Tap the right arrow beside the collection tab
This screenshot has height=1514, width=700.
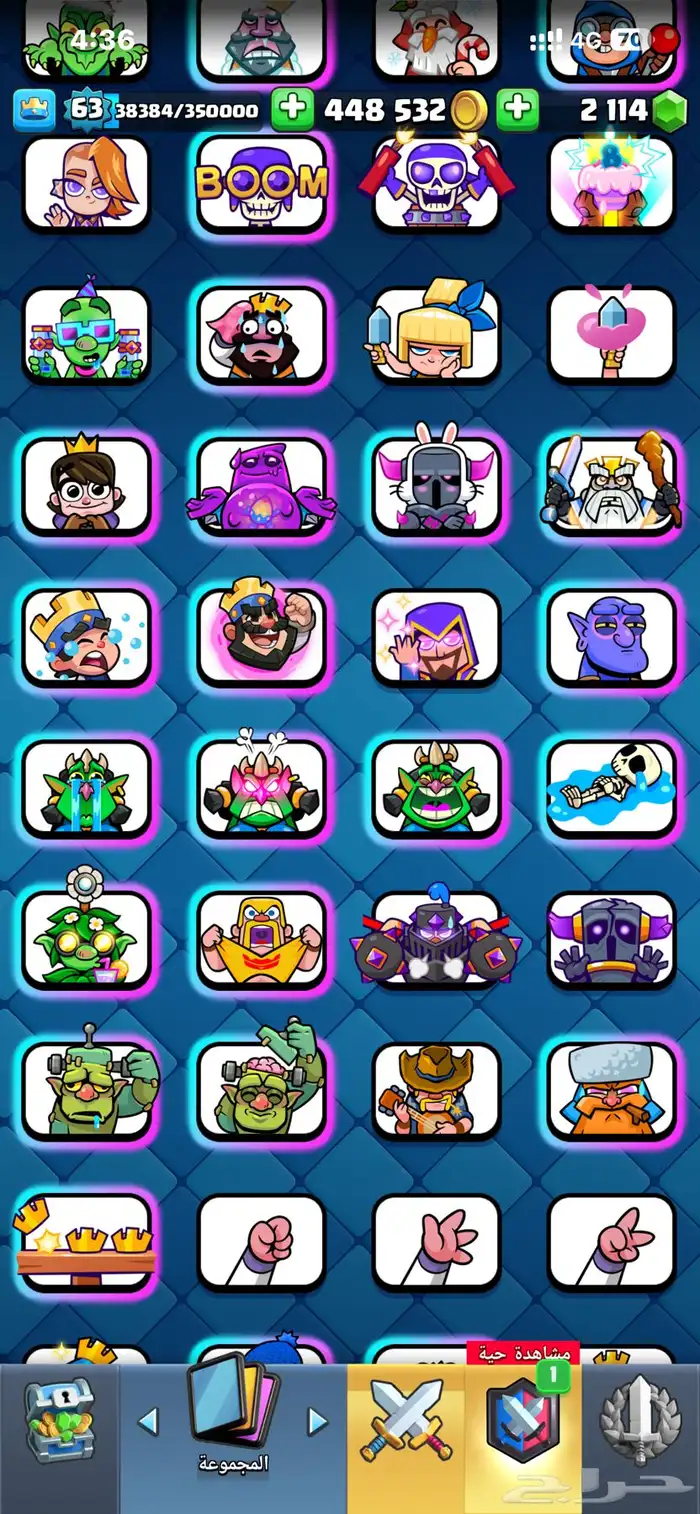(x=317, y=1421)
